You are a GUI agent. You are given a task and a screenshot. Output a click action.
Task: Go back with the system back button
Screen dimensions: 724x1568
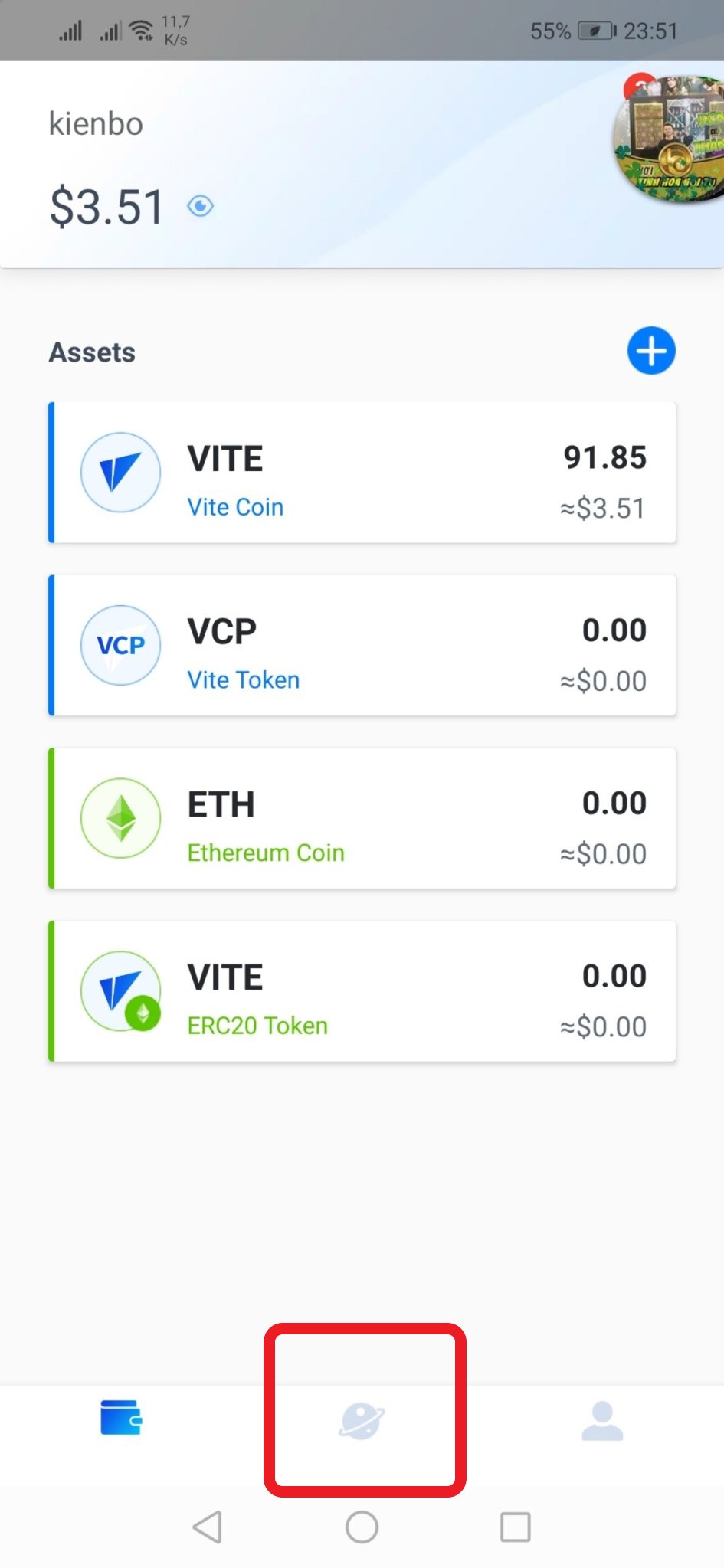coord(208,1527)
